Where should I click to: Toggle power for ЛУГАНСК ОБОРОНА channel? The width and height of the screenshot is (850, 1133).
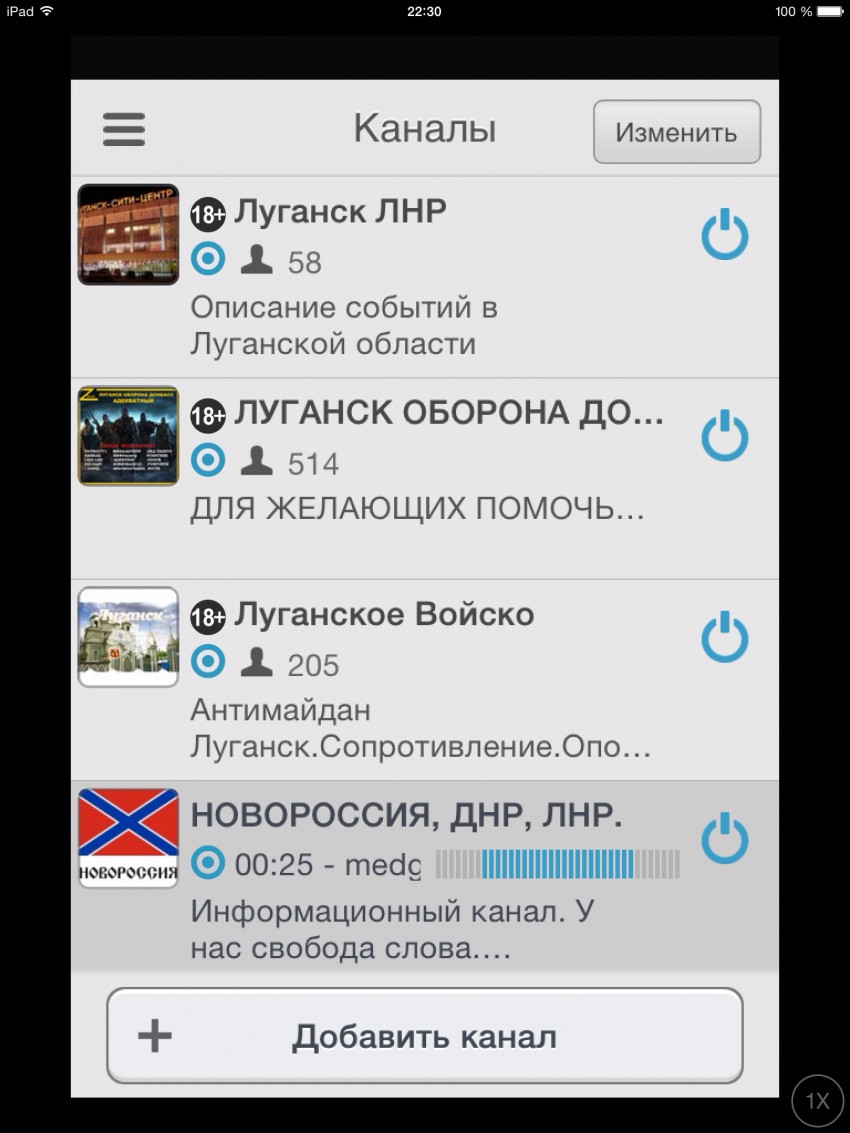pyautogui.click(x=724, y=437)
